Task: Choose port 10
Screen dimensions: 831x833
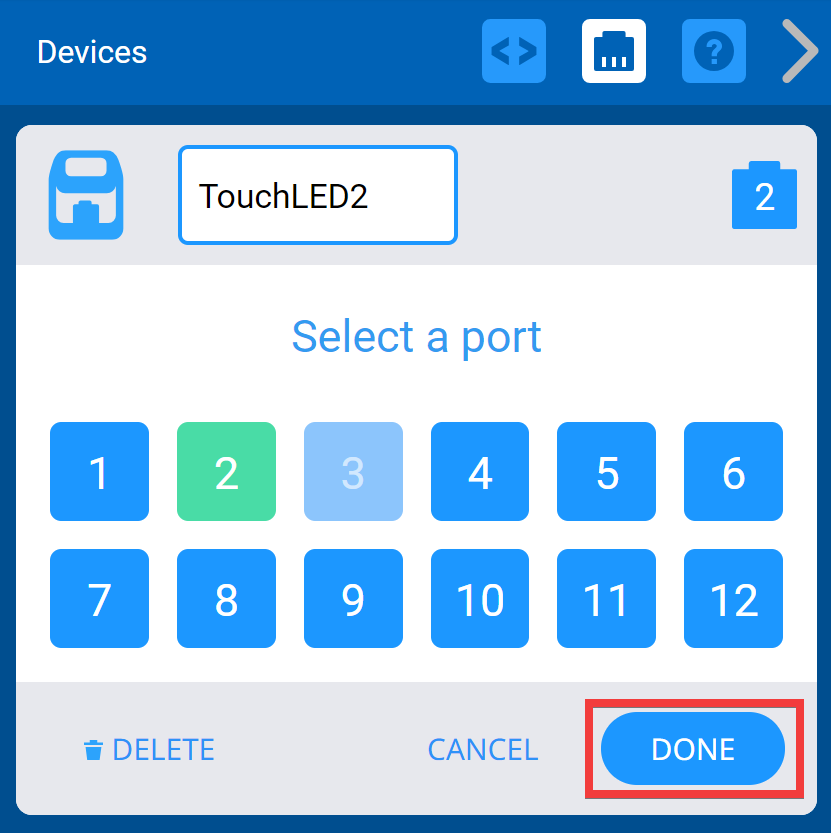Action: point(480,599)
